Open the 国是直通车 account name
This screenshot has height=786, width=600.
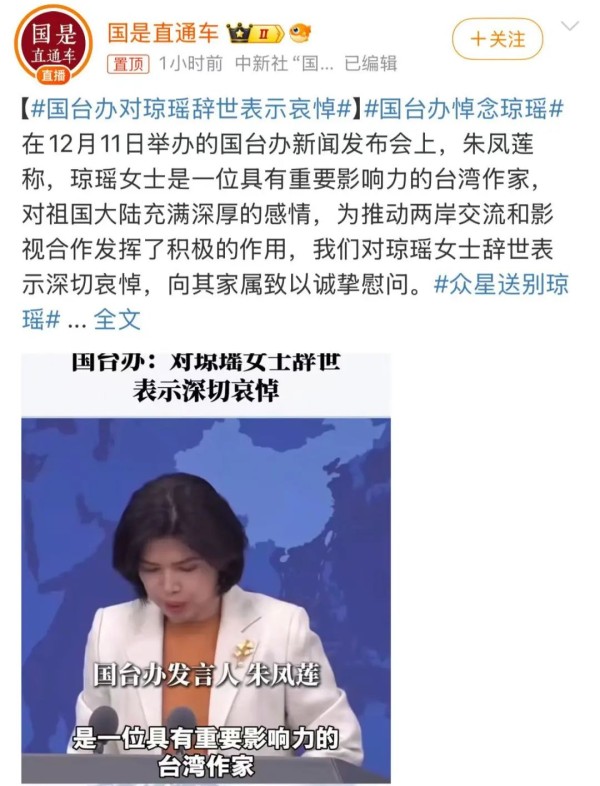point(162,31)
